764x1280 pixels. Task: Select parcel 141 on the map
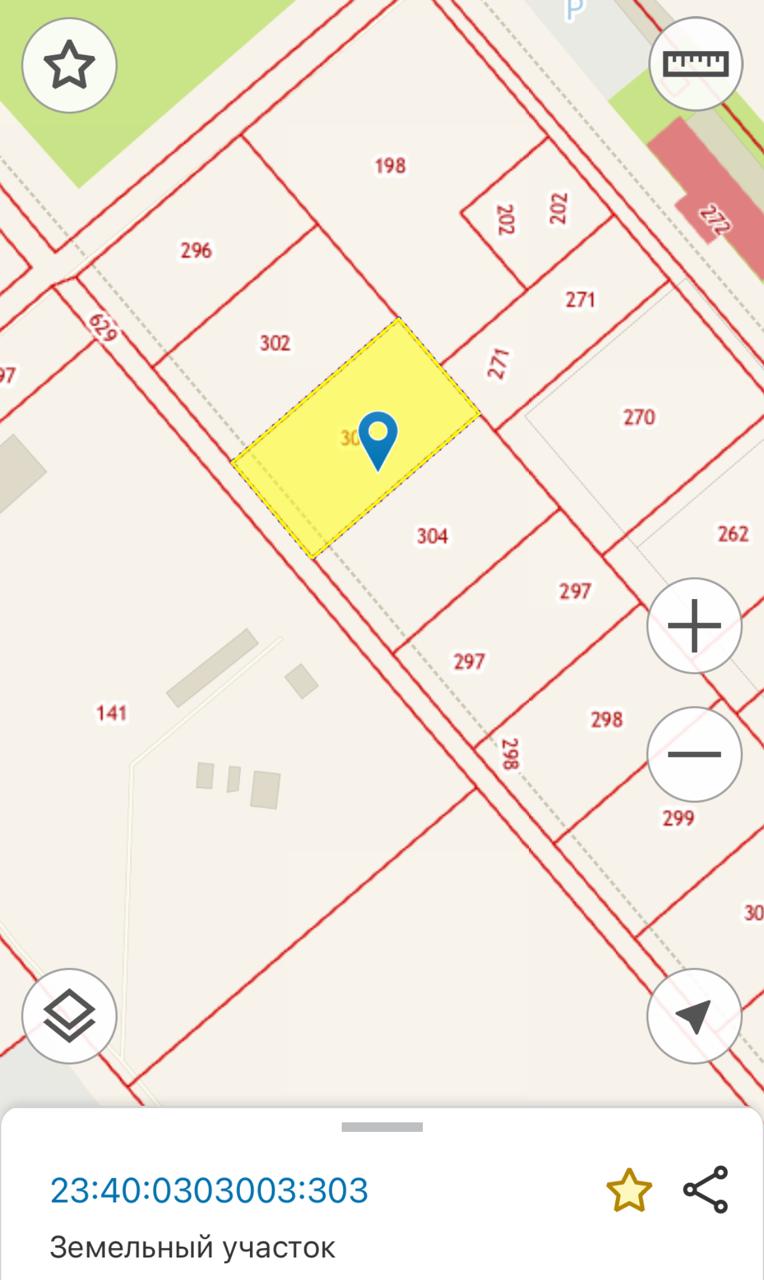tap(112, 713)
